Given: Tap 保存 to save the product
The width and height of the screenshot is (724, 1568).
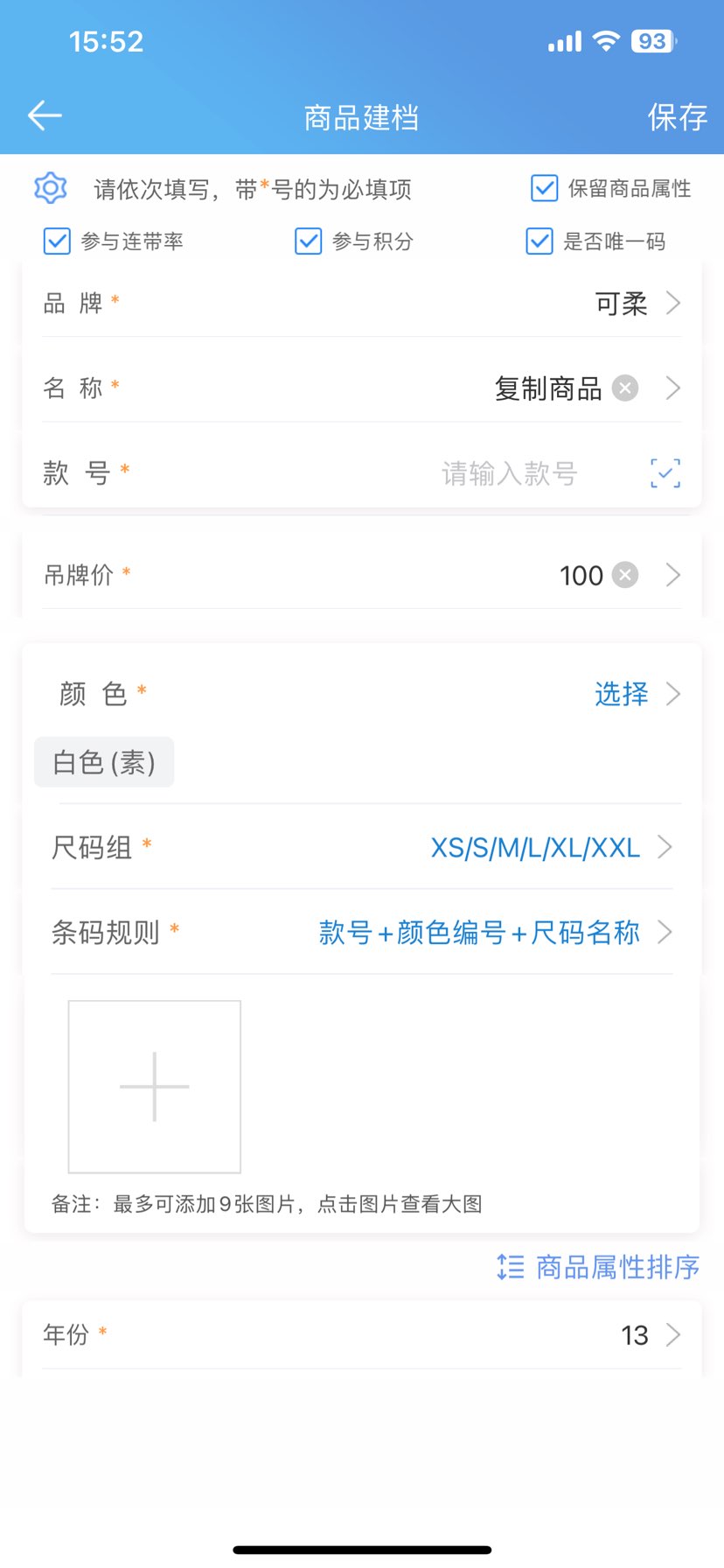Looking at the screenshot, I should point(677,116).
